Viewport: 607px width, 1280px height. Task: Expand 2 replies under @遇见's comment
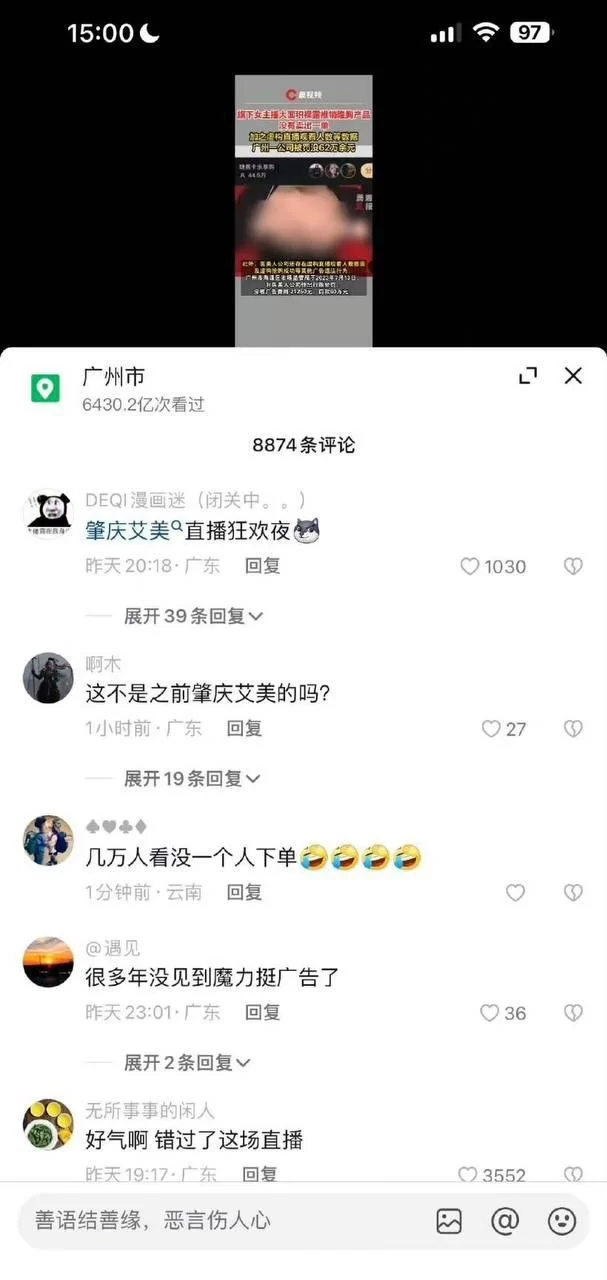187,1062
